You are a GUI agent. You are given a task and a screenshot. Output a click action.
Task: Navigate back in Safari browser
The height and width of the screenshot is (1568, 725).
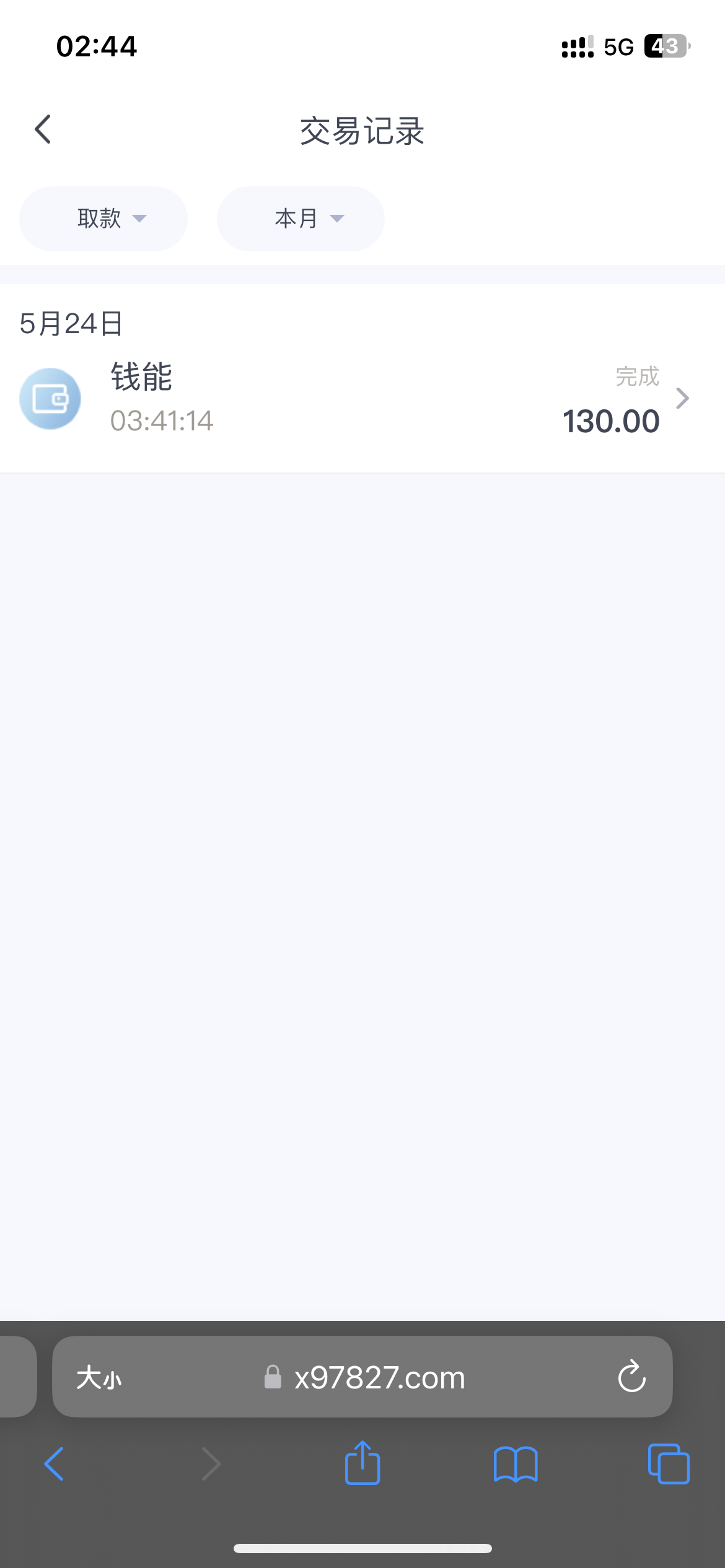(x=55, y=1464)
